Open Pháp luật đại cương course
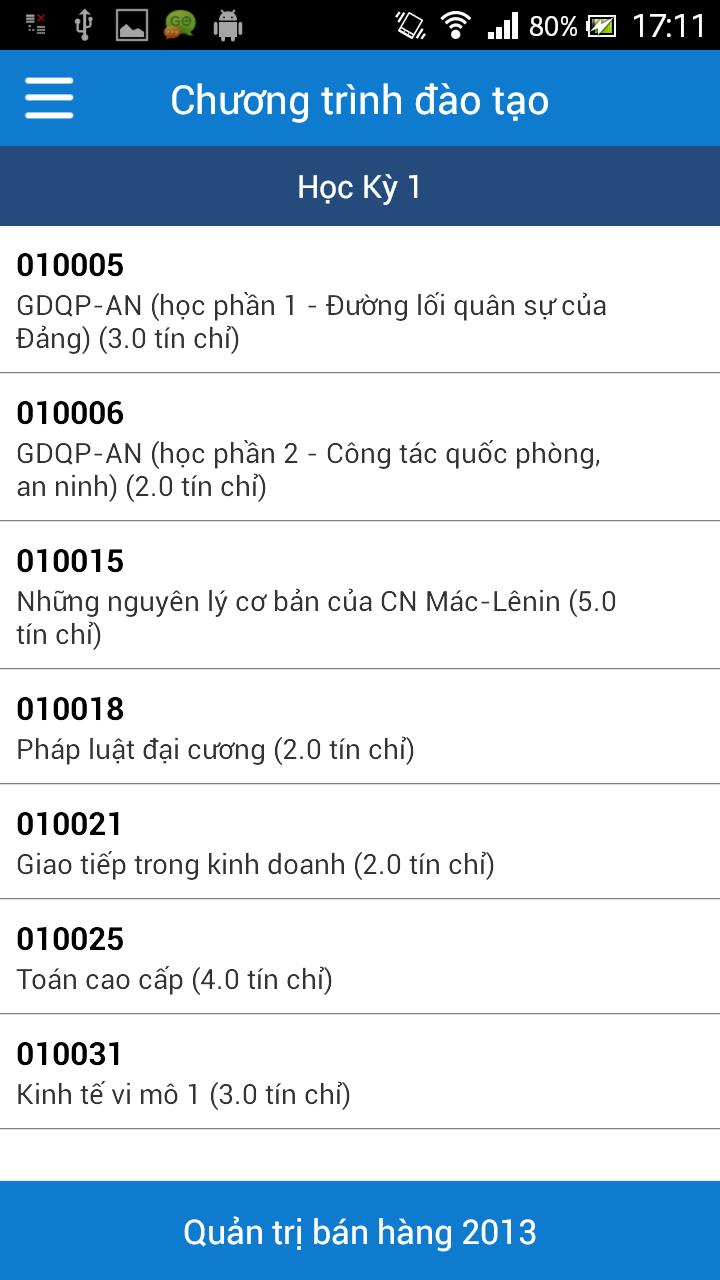Image resolution: width=720 pixels, height=1280 pixels. [x=360, y=727]
